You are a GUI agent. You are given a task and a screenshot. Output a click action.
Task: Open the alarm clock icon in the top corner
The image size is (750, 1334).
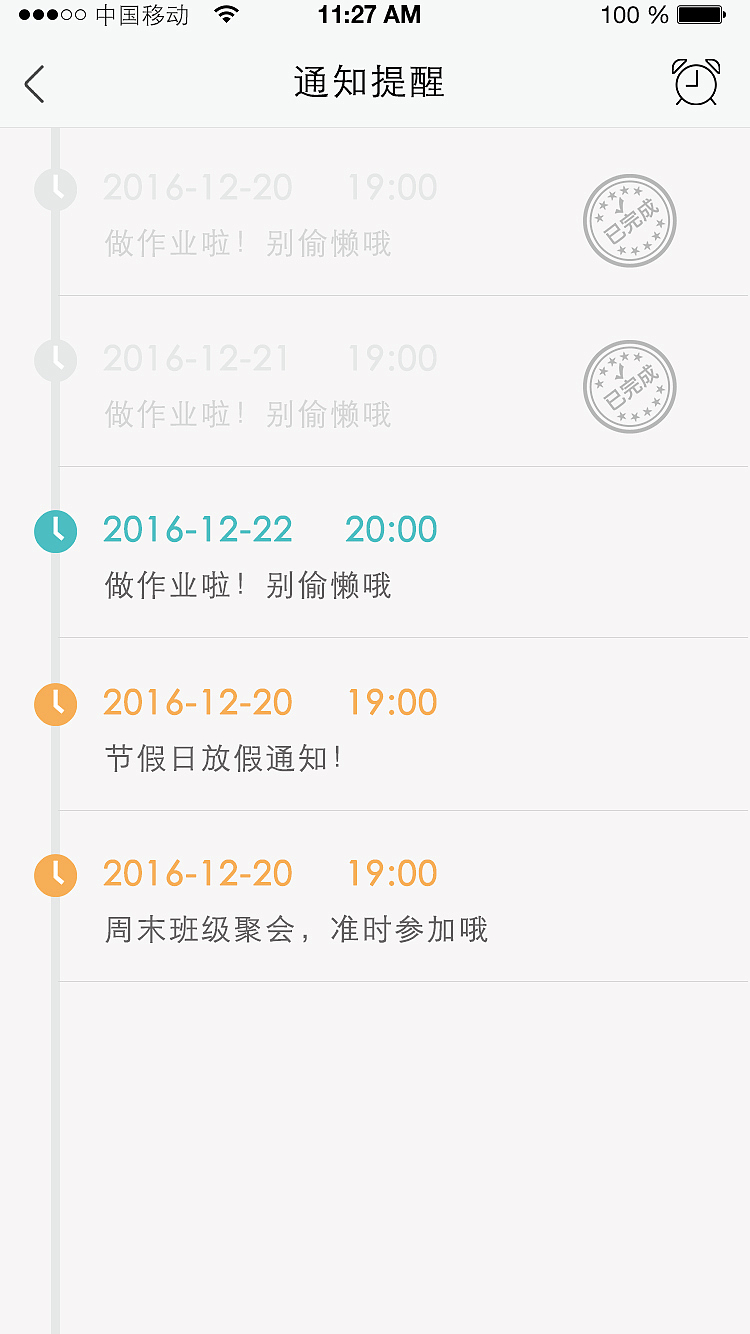pos(696,84)
